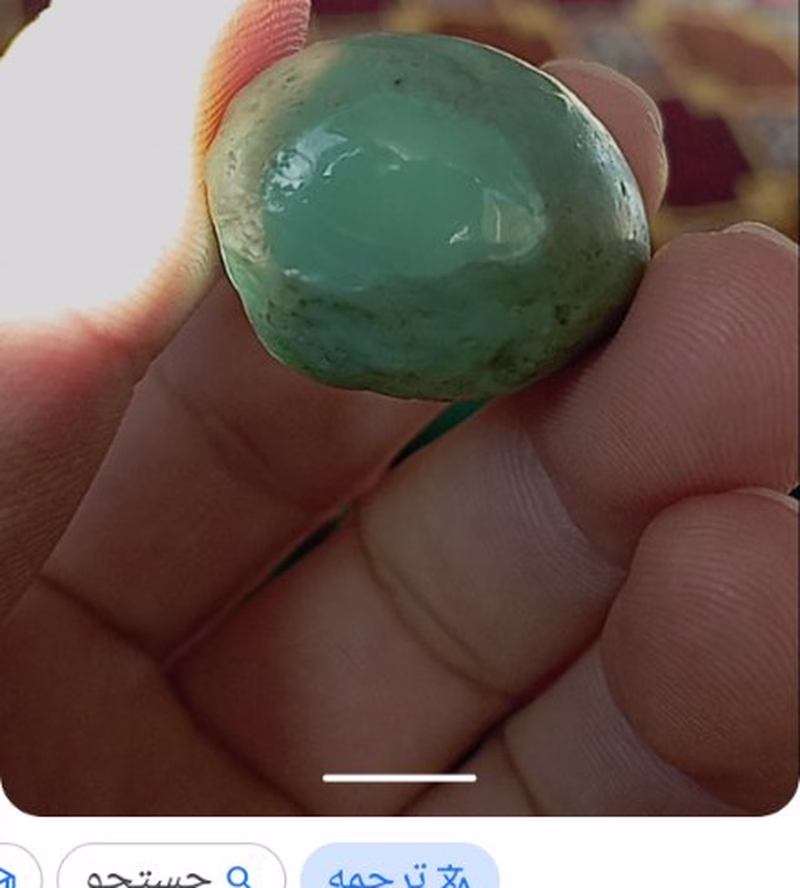Select the جستجو (Search) chip
This screenshot has width=800, height=888.
click(x=170, y=872)
